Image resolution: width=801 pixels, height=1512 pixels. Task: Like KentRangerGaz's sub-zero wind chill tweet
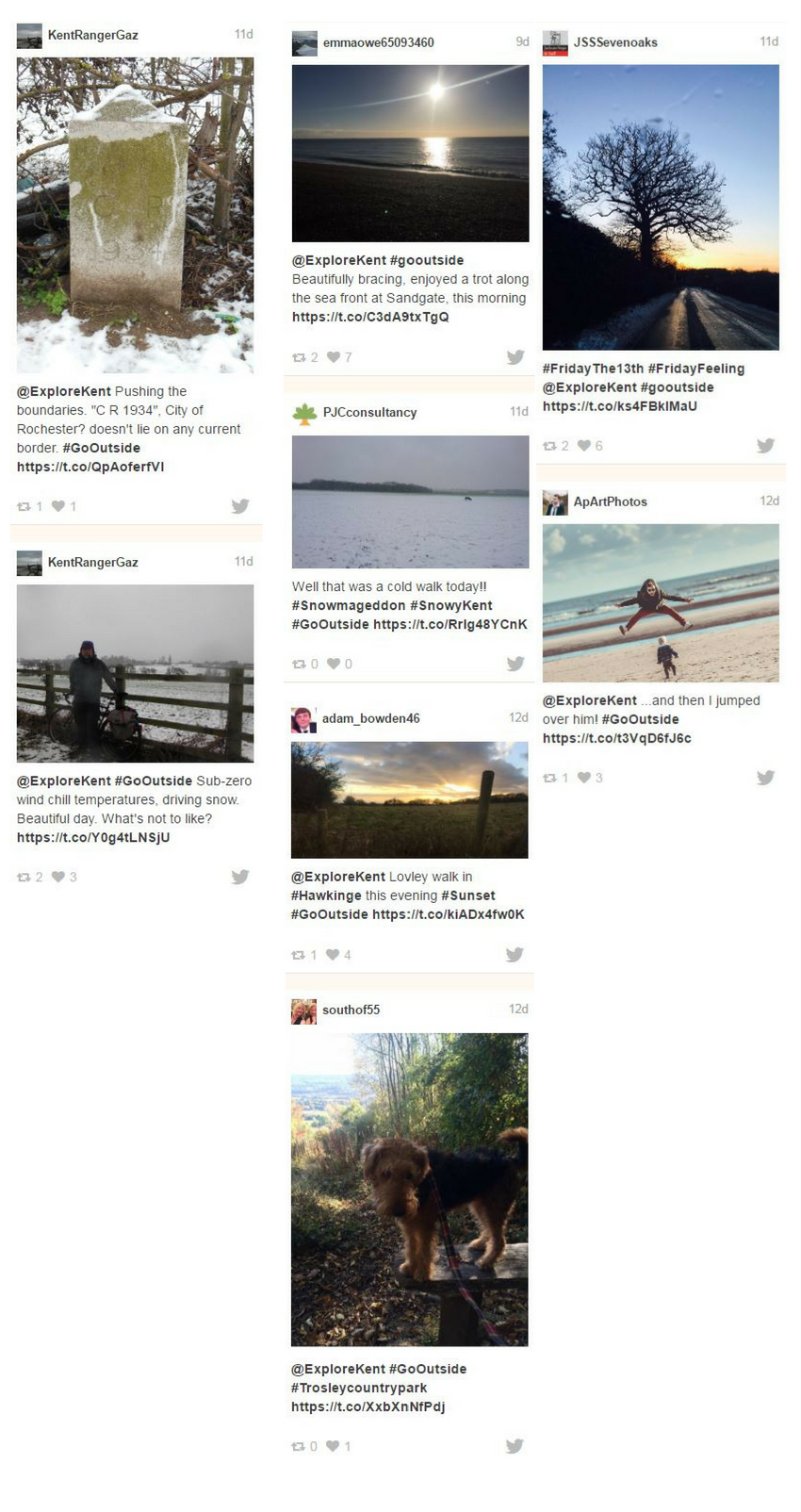[58, 877]
